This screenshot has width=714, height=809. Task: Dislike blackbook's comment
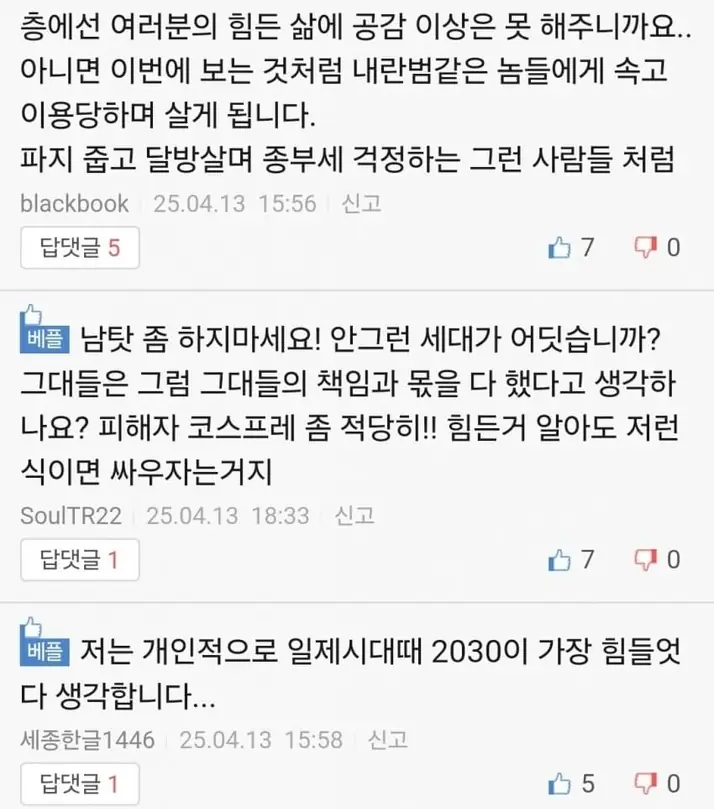coord(645,248)
